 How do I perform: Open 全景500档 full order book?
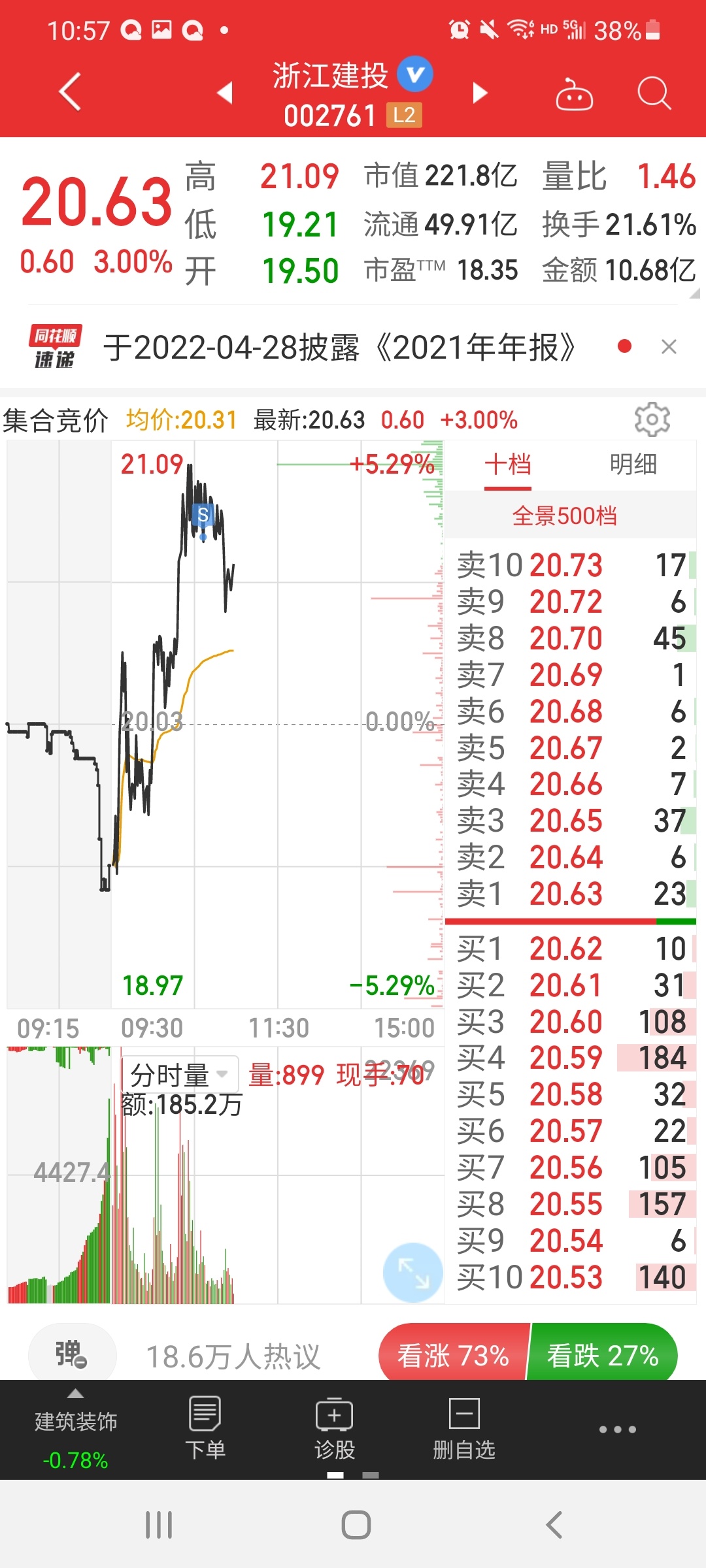565,516
